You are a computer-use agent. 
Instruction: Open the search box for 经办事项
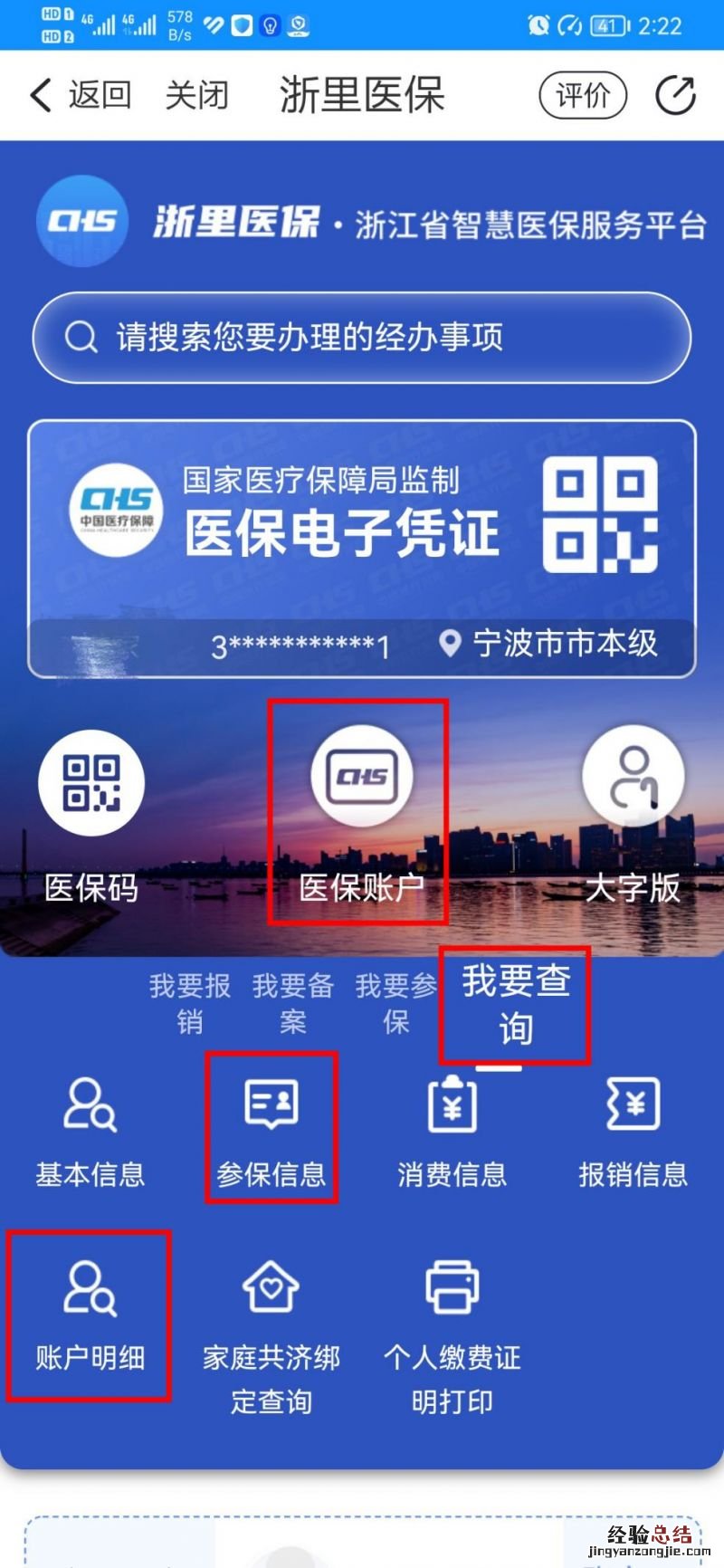pyautogui.click(x=362, y=338)
